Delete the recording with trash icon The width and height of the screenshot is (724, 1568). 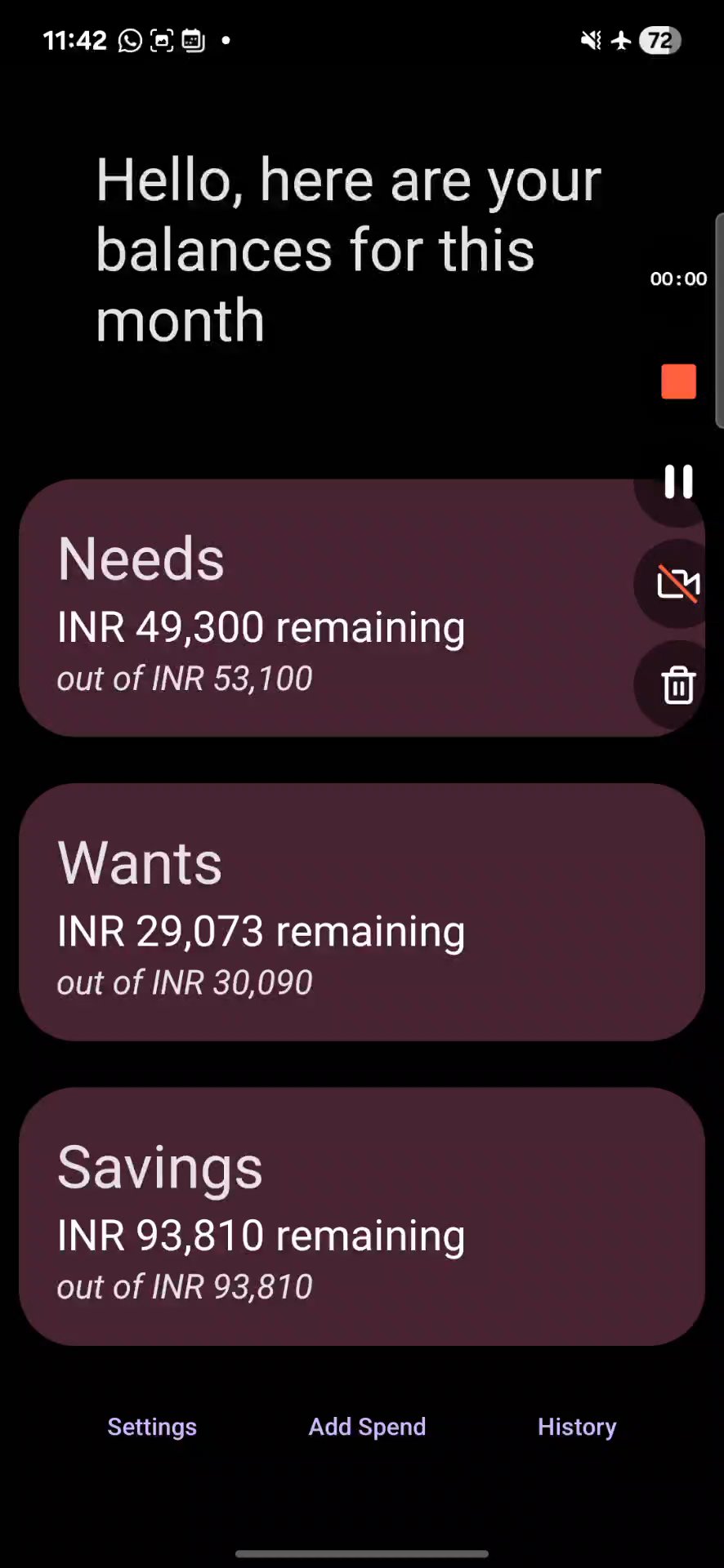pyautogui.click(x=678, y=685)
